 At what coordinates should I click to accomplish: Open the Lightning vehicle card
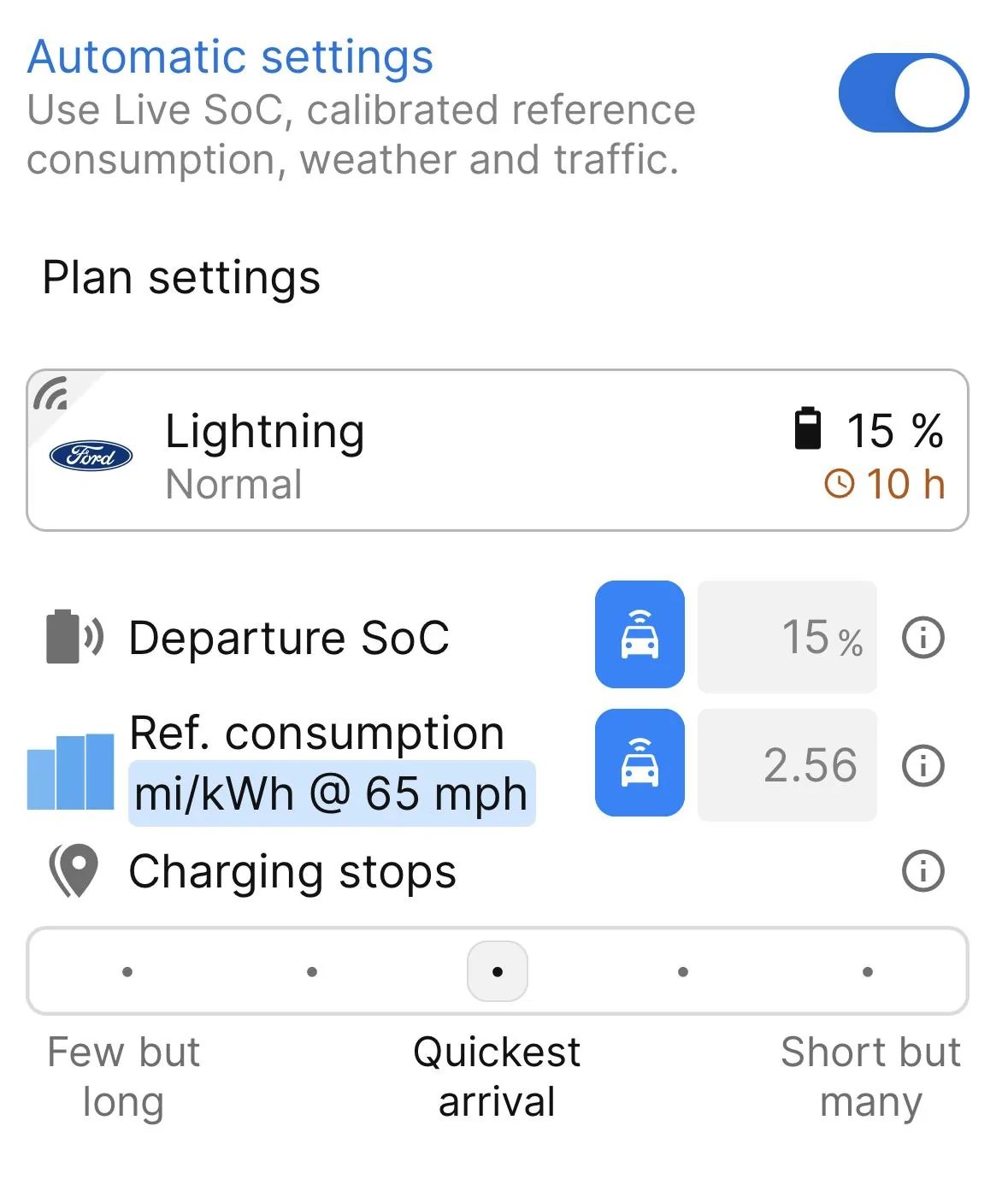497,451
